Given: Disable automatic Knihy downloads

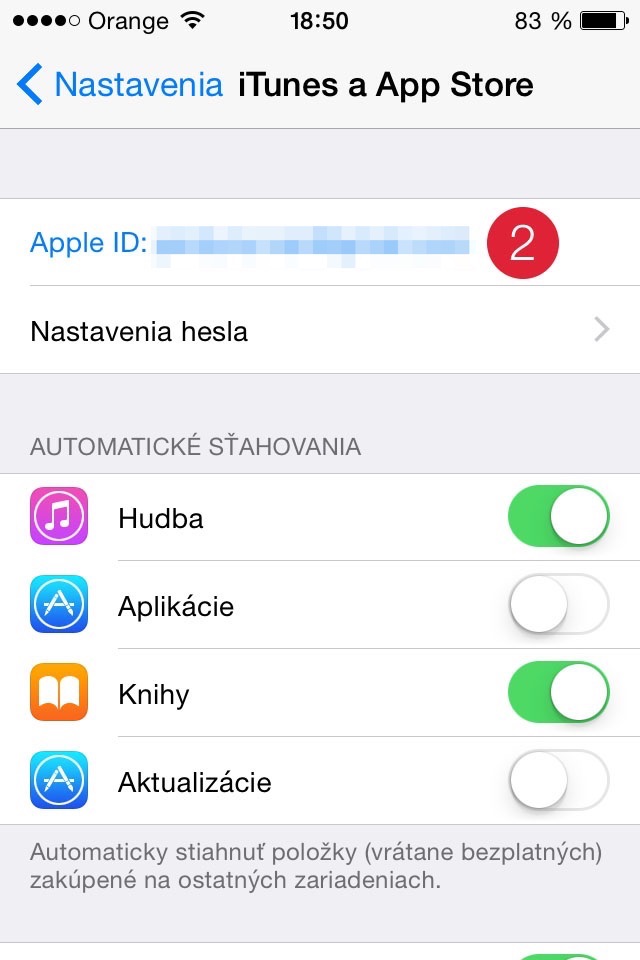Looking at the screenshot, I should click(x=558, y=694).
